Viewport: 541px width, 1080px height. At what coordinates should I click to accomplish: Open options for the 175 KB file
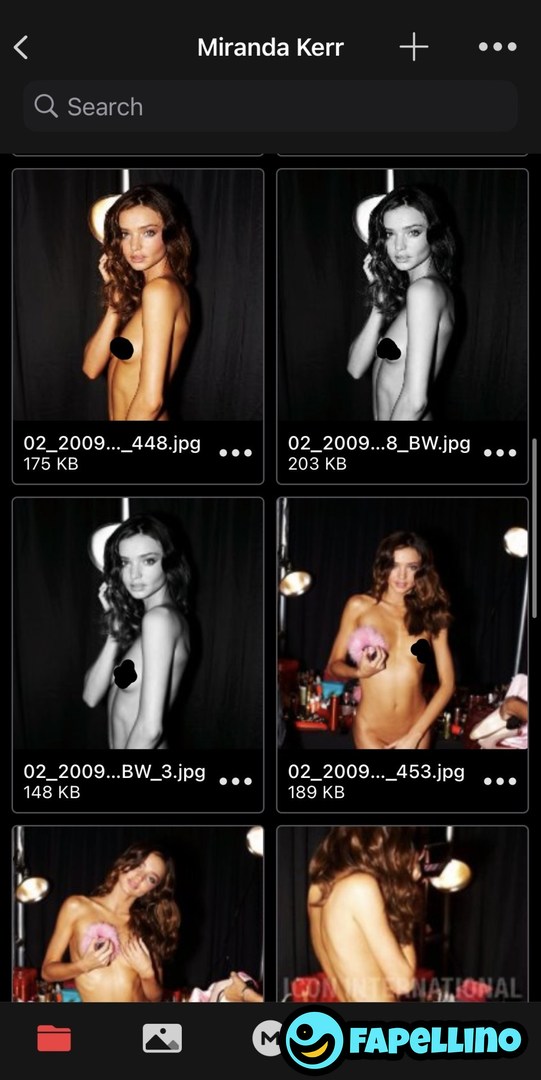(236, 453)
